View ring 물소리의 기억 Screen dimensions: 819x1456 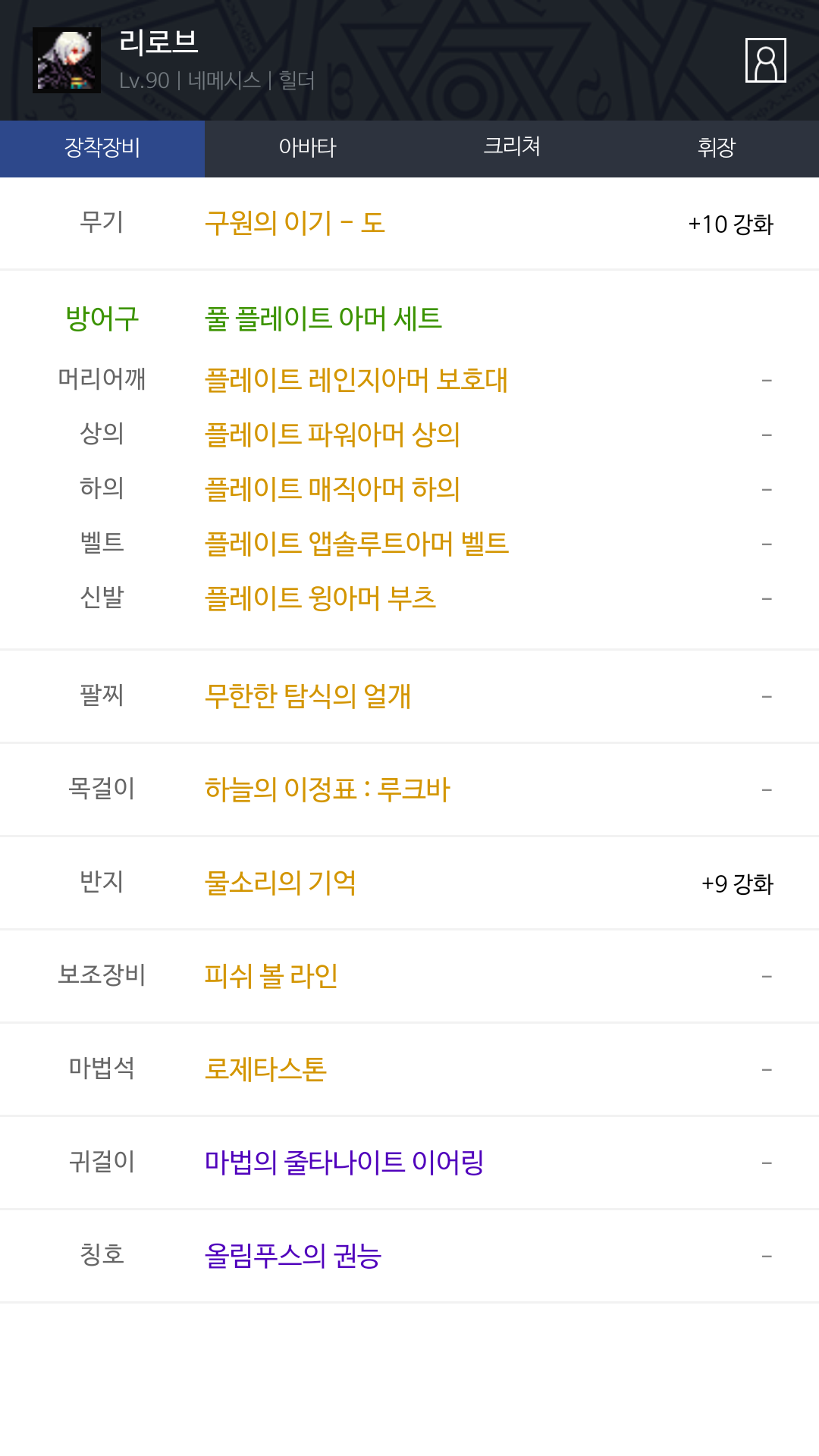(x=281, y=883)
